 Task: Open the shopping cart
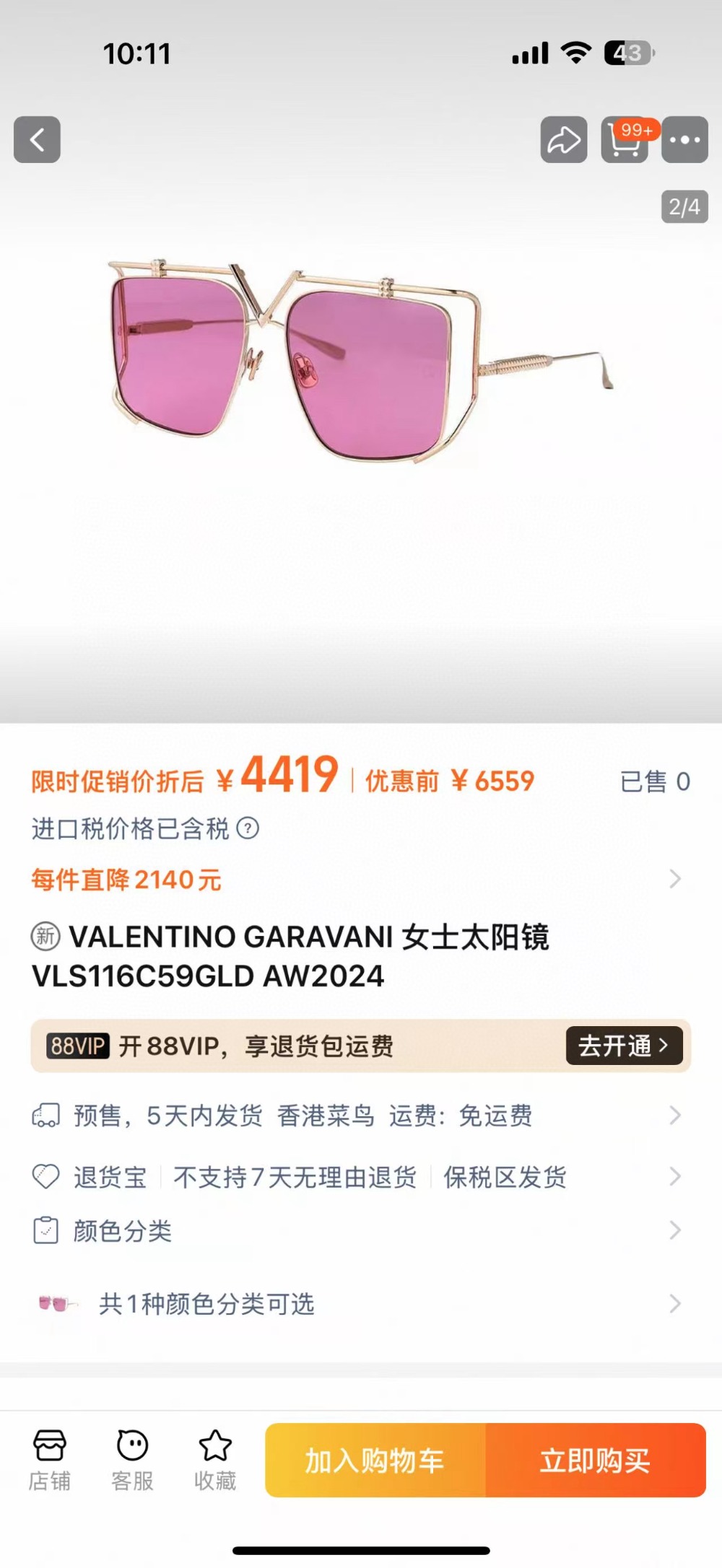click(x=625, y=140)
